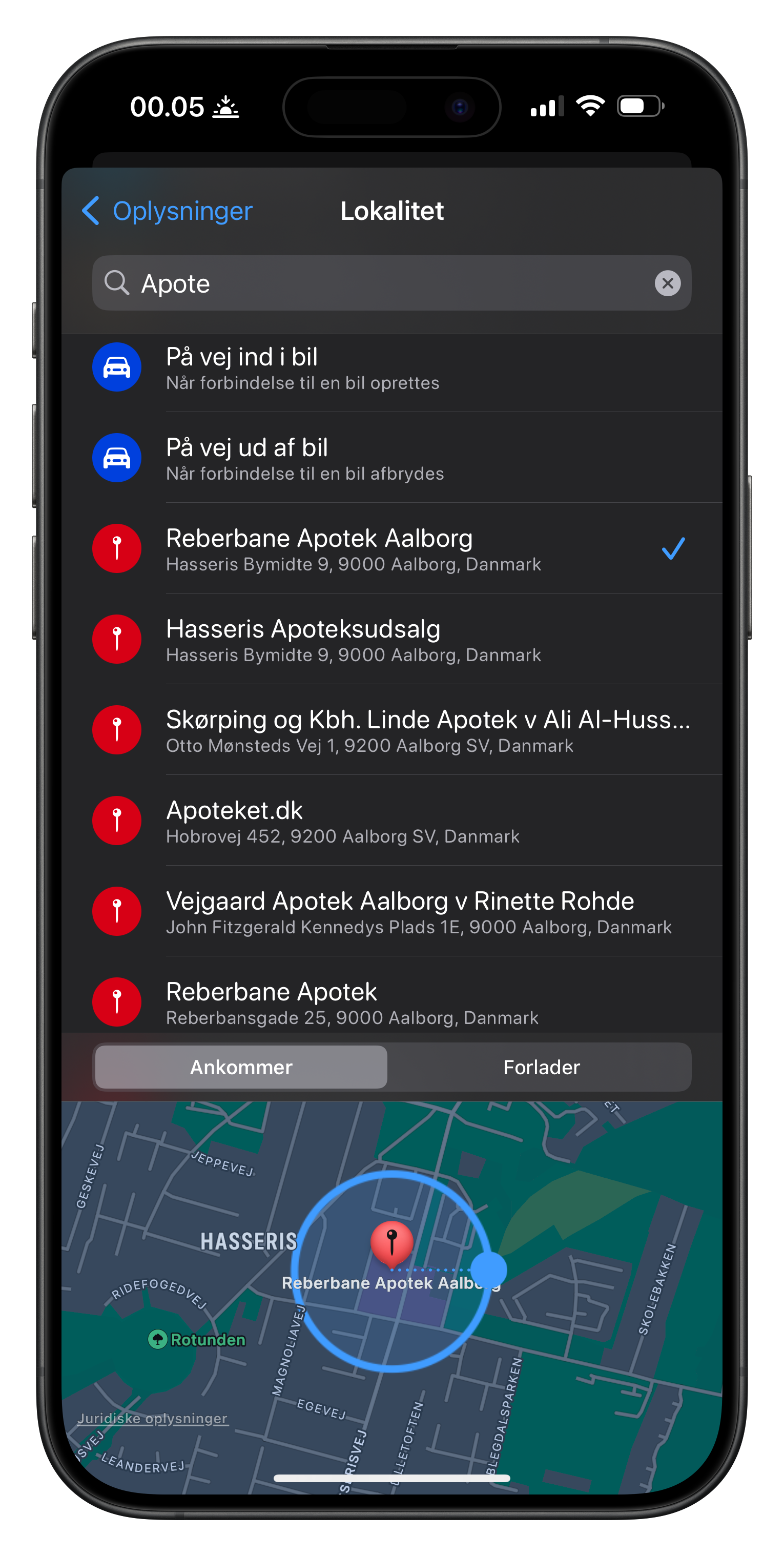Viewport: 784px width, 1556px height.
Task: Switch to the Forlader segment
Action: (541, 1068)
